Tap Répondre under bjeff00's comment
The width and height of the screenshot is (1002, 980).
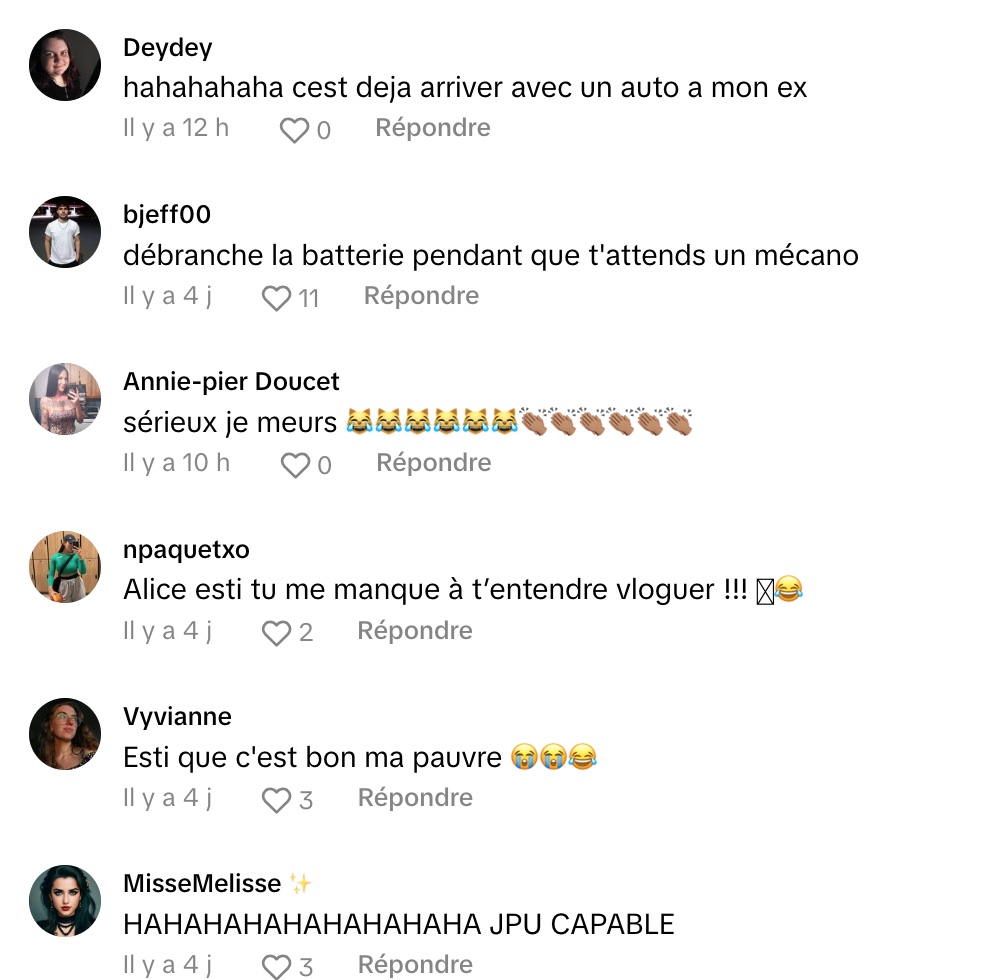(421, 296)
